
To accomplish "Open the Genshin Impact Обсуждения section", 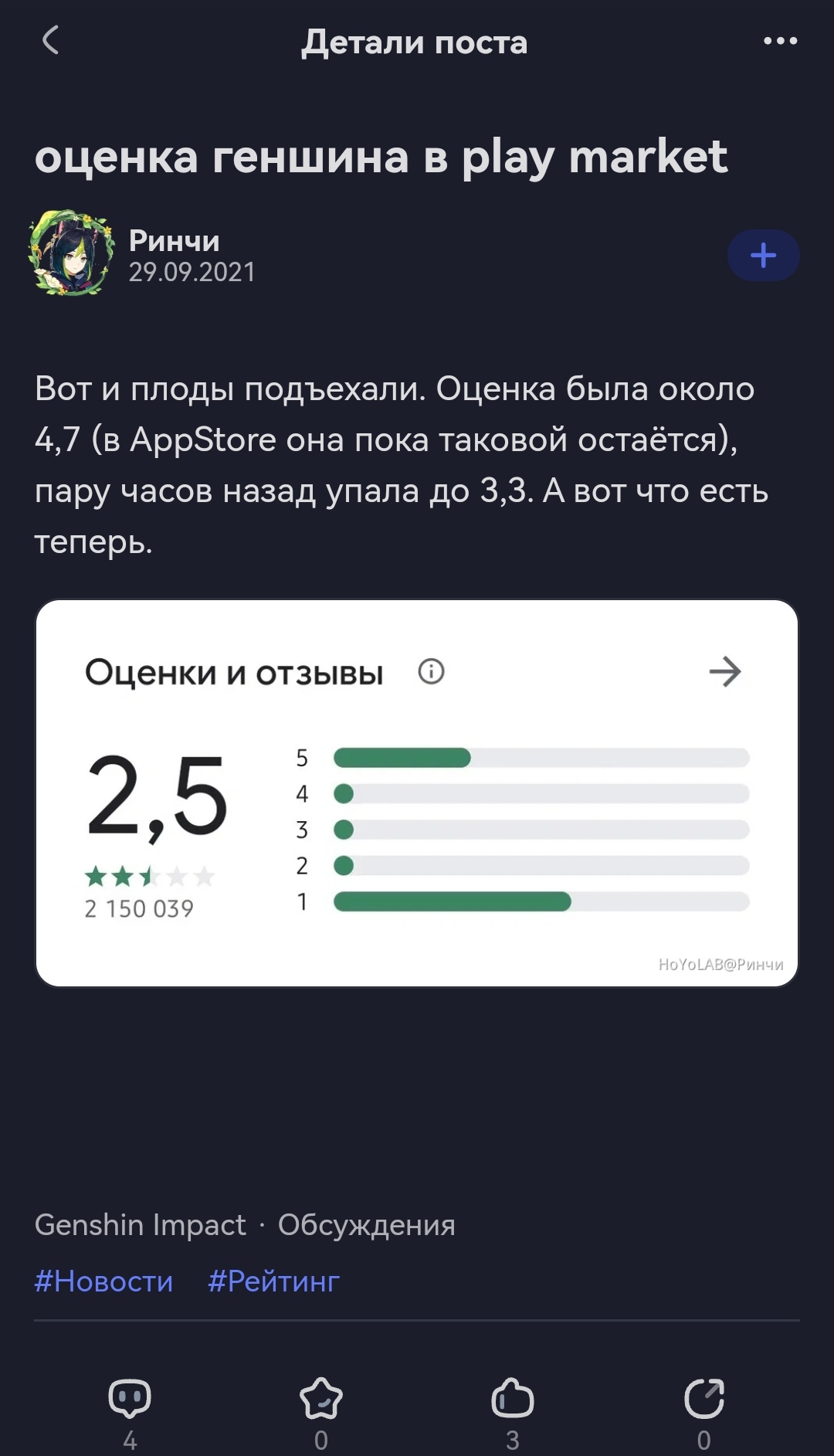I will click(x=245, y=1225).
